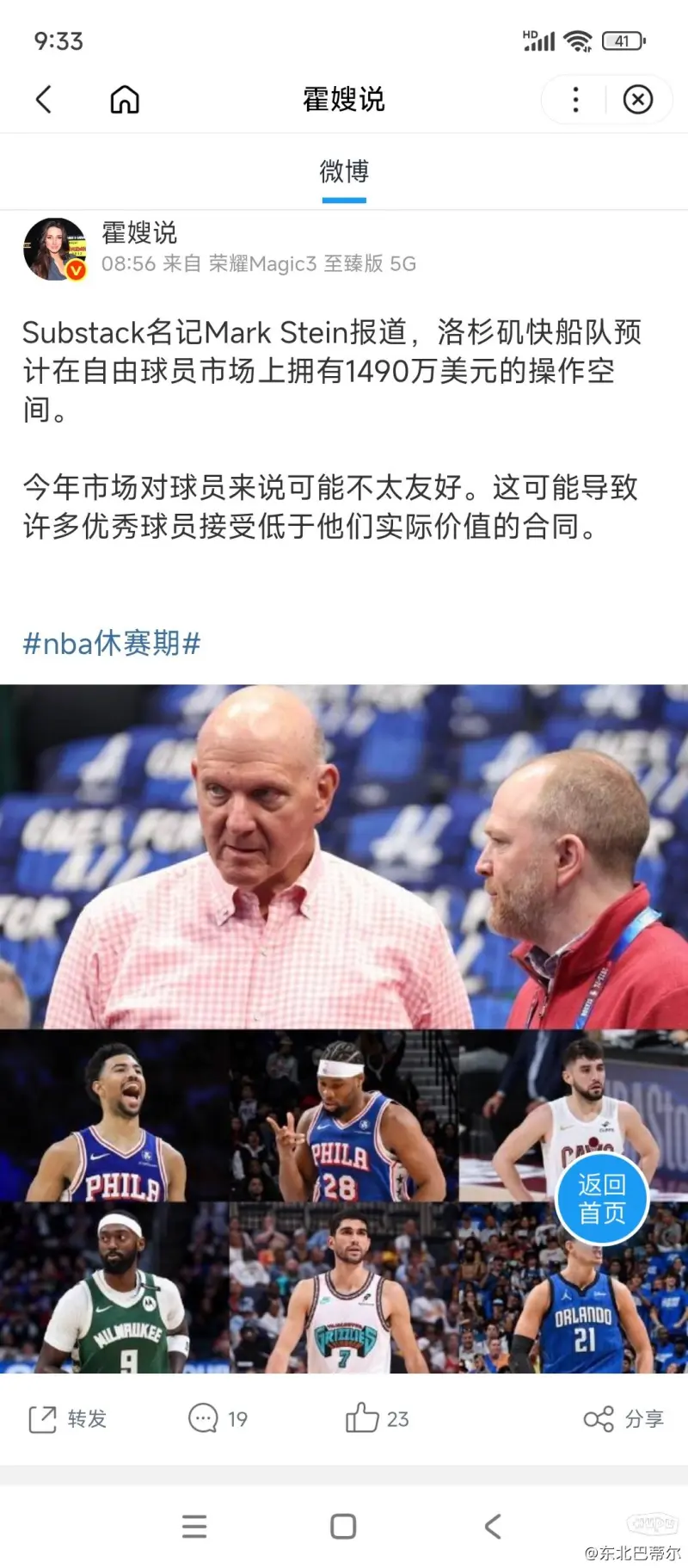Open the three-dot overflow menu
This screenshot has height=1568, width=688.
point(575,100)
